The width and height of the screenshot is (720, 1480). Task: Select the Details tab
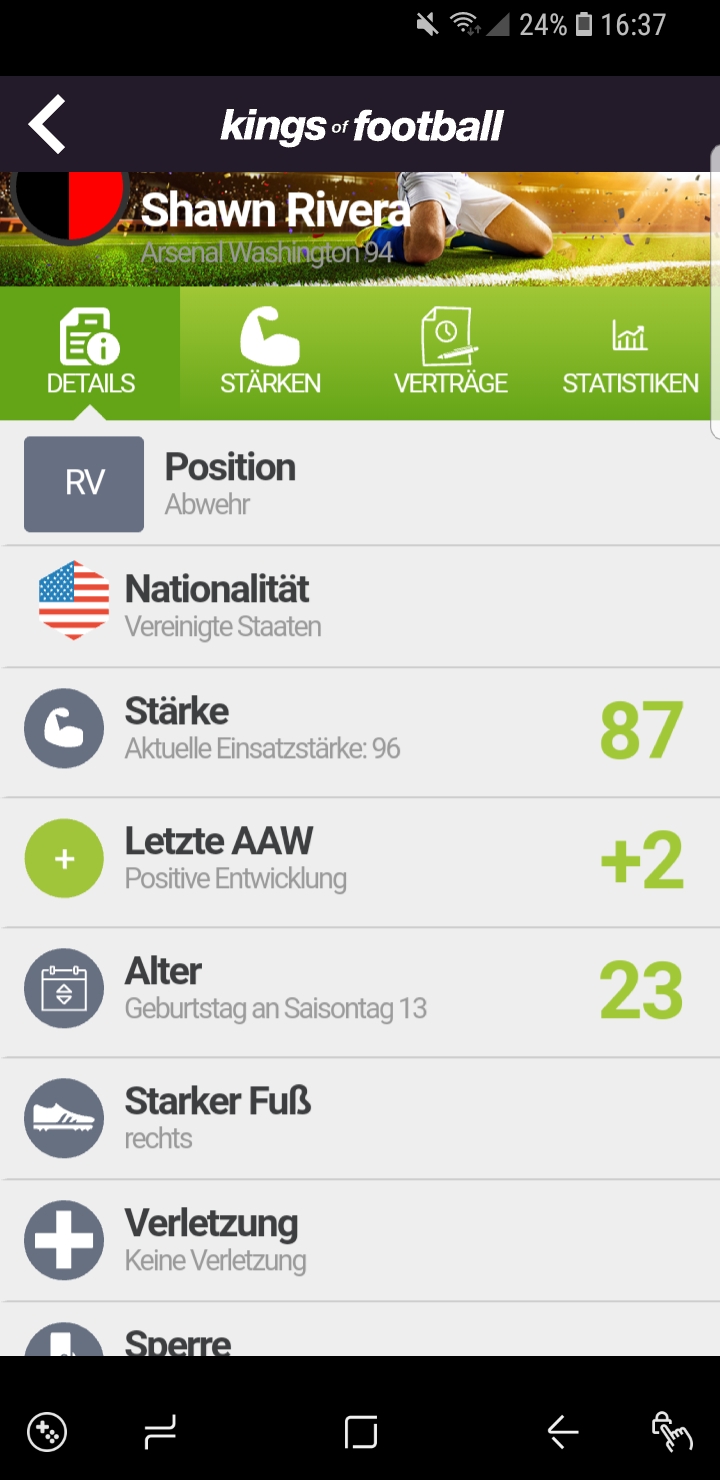(x=90, y=353)
